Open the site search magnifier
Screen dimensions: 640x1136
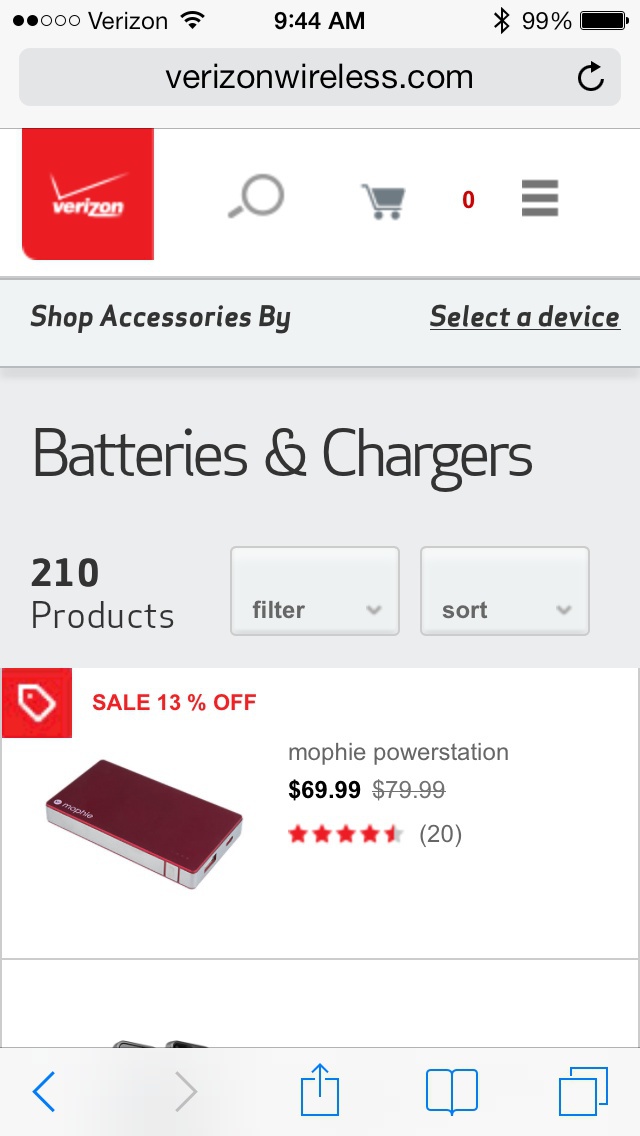click(256, 197)
